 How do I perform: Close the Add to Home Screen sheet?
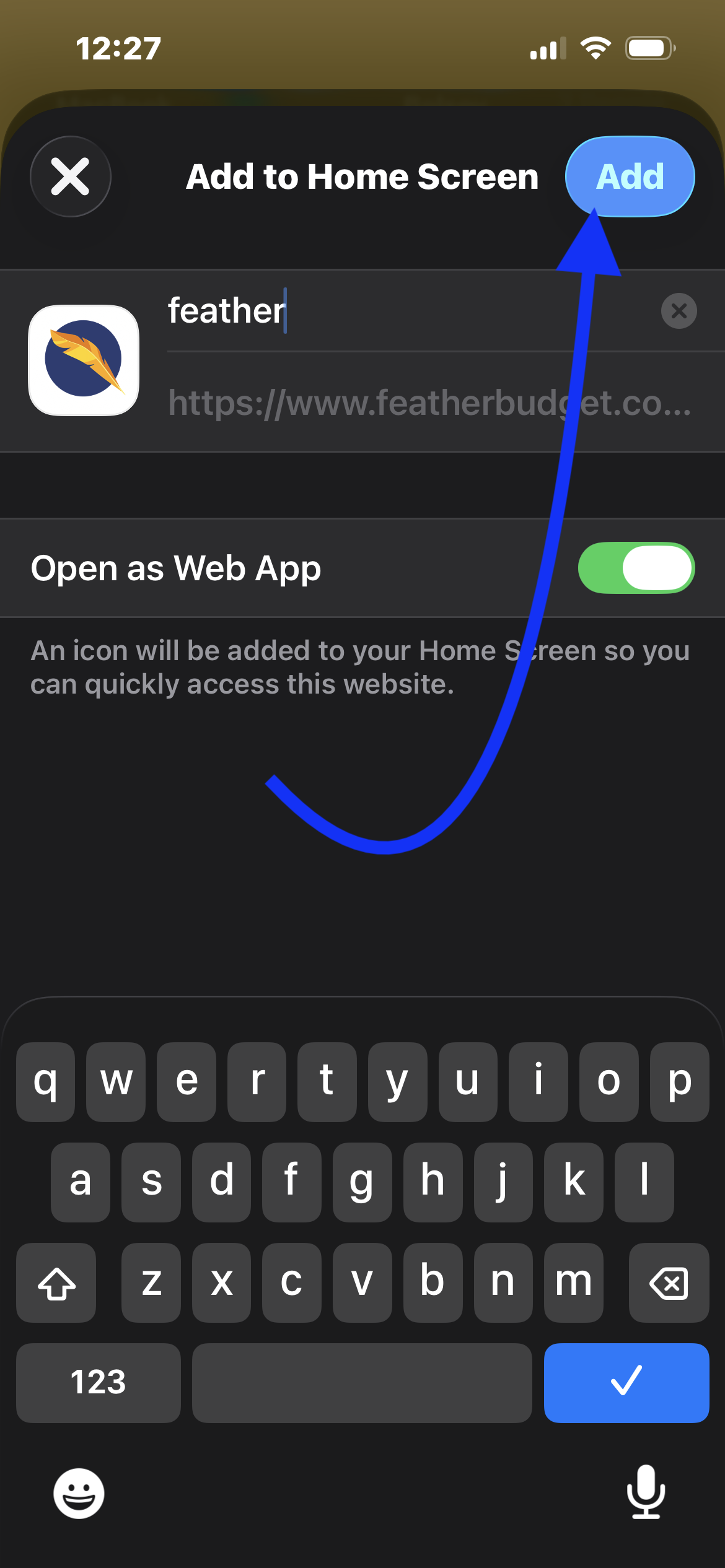pyautogui.click(x=71, y=176)
